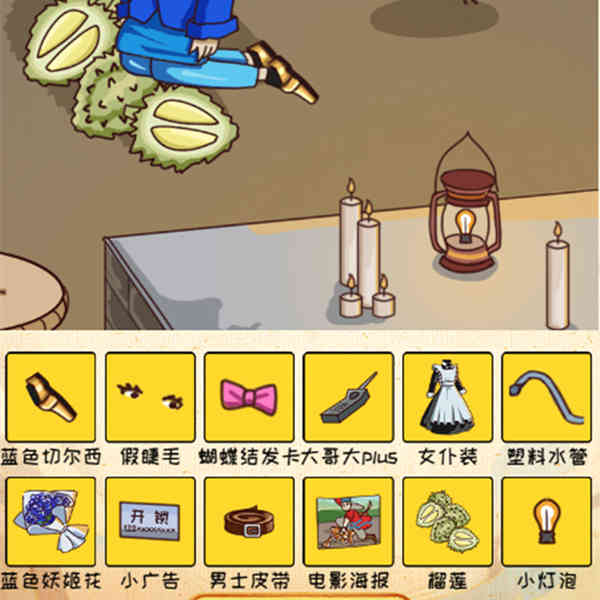Viewport: 600px width, 600px height.
Task: Pick the 塑料水管 pipe item
Action: (x=546, y=397)
